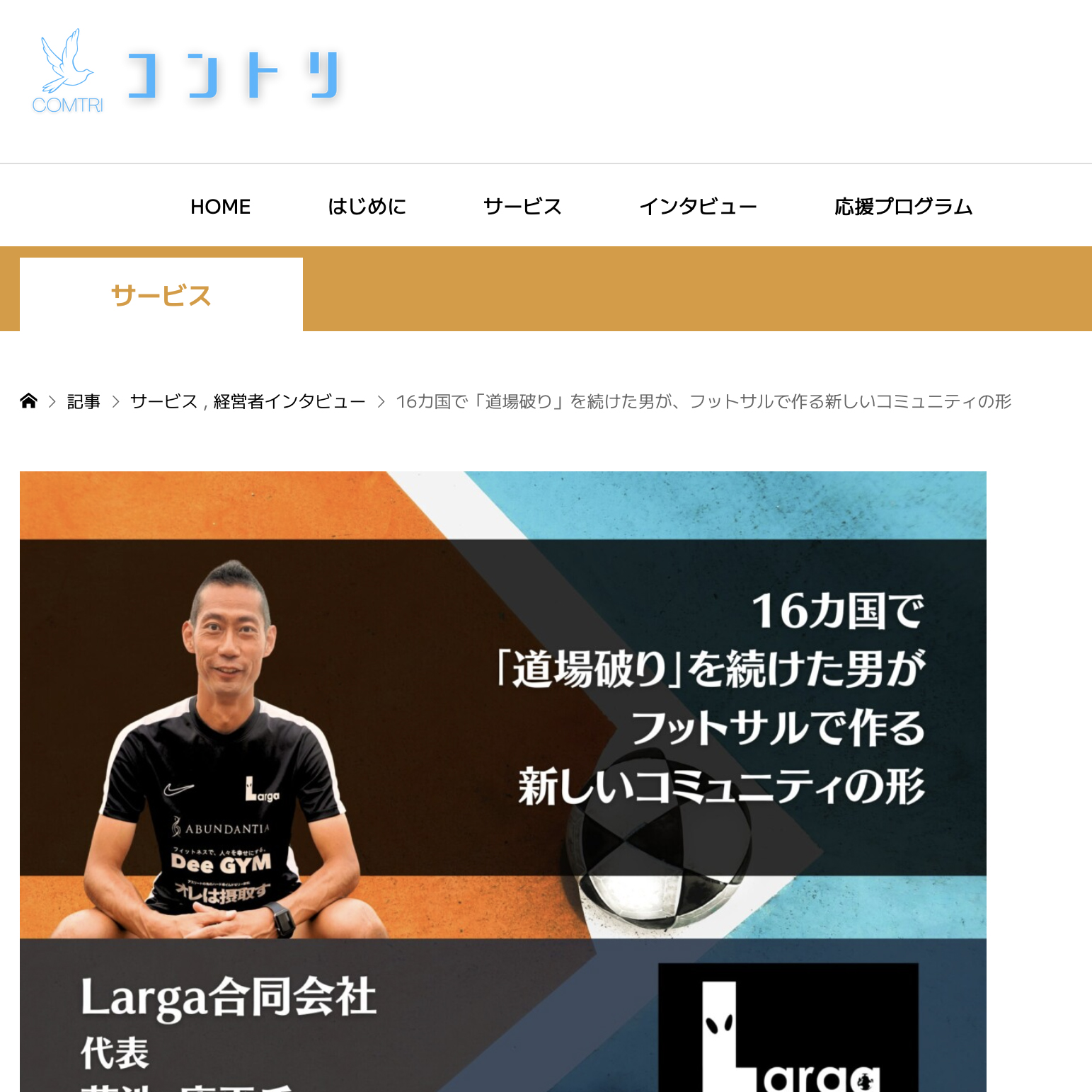
Task: Open the 経営者インタビュー breadcrumb link
Action: tap(289, 402)
